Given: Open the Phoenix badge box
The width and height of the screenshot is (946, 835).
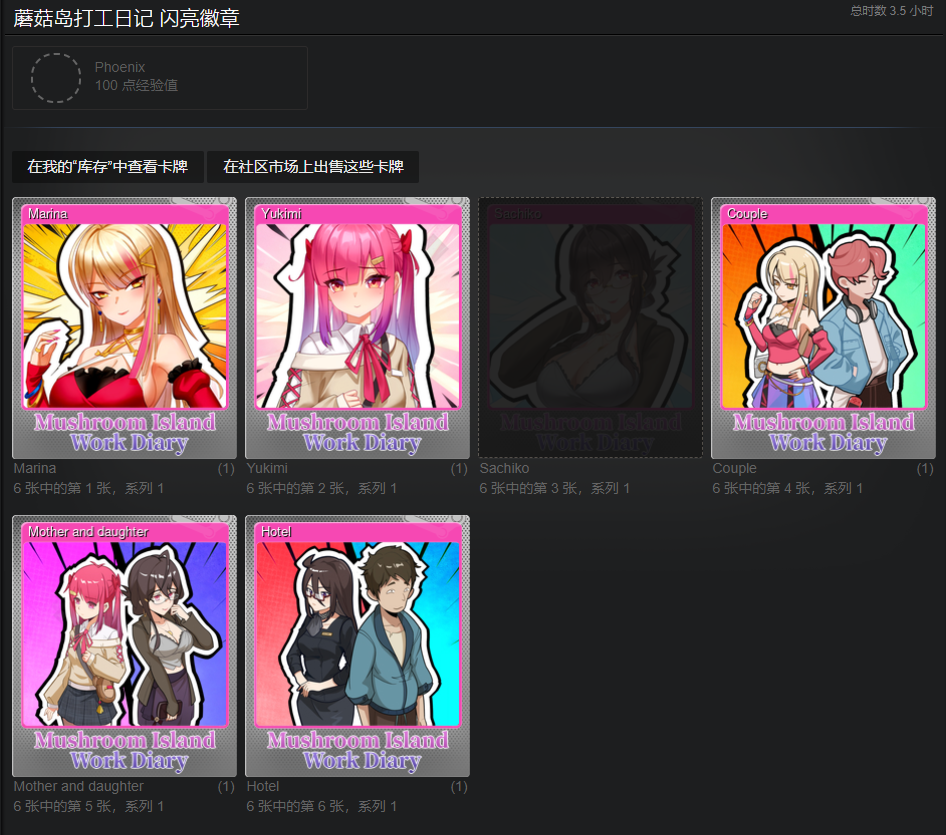Looking at the screenshot, I should [160, 78].
